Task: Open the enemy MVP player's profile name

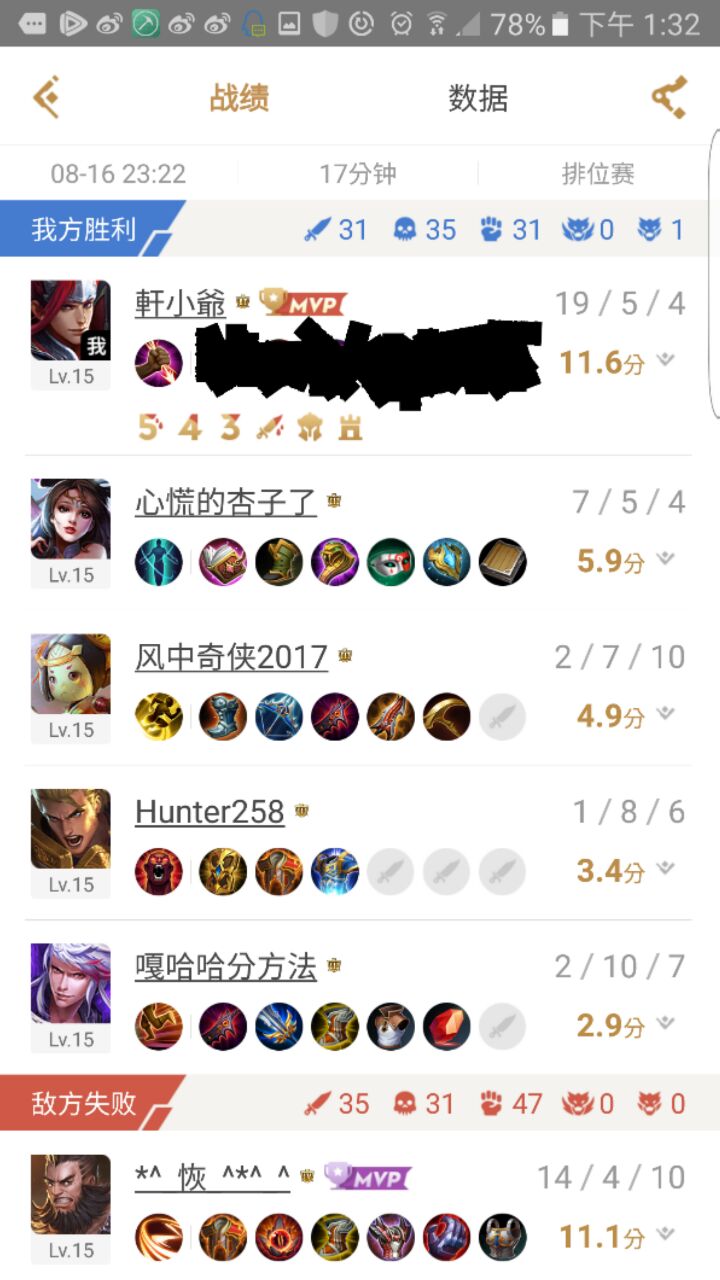Action: click(212, 1177)
